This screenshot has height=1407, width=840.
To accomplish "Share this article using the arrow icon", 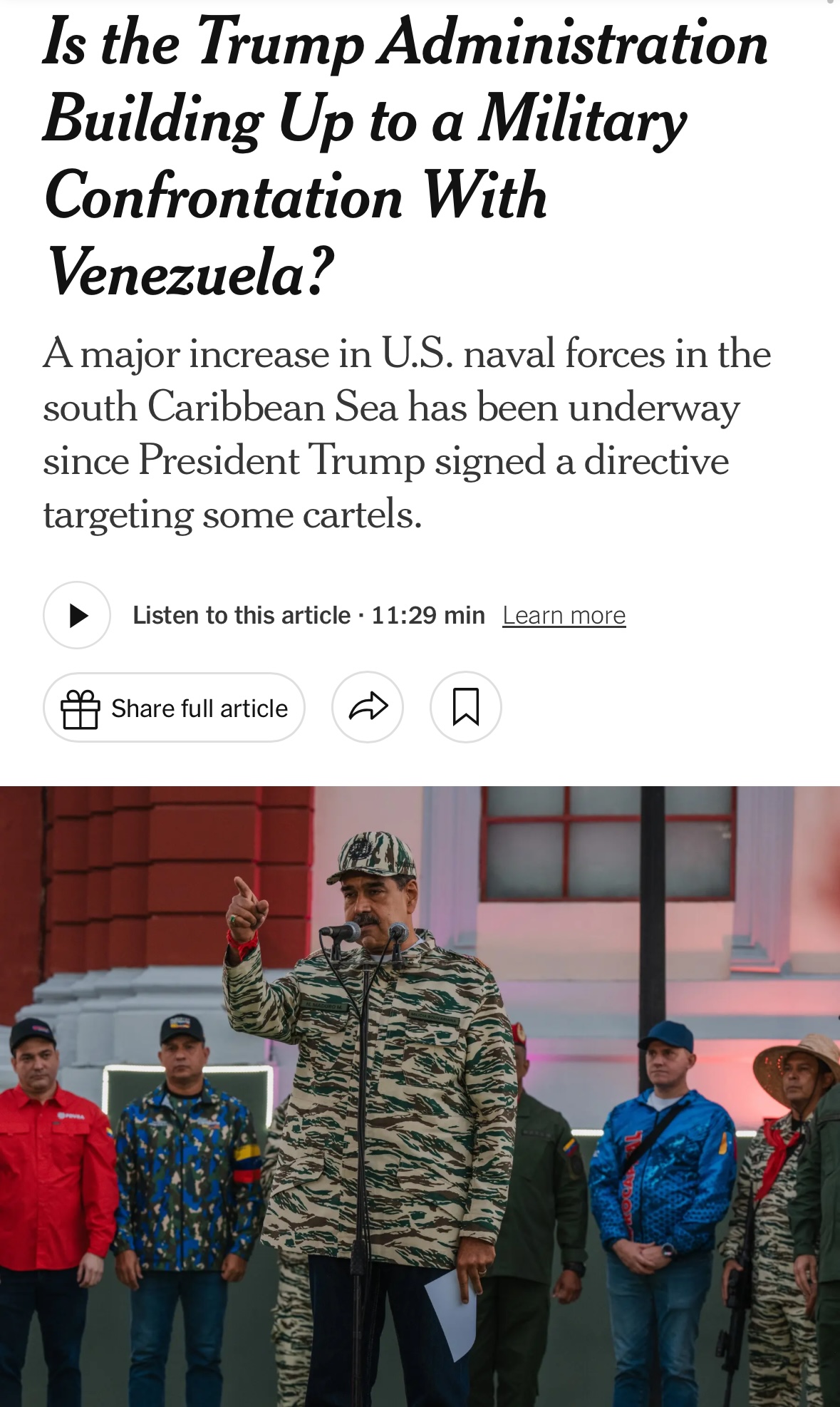I will 368,707.
